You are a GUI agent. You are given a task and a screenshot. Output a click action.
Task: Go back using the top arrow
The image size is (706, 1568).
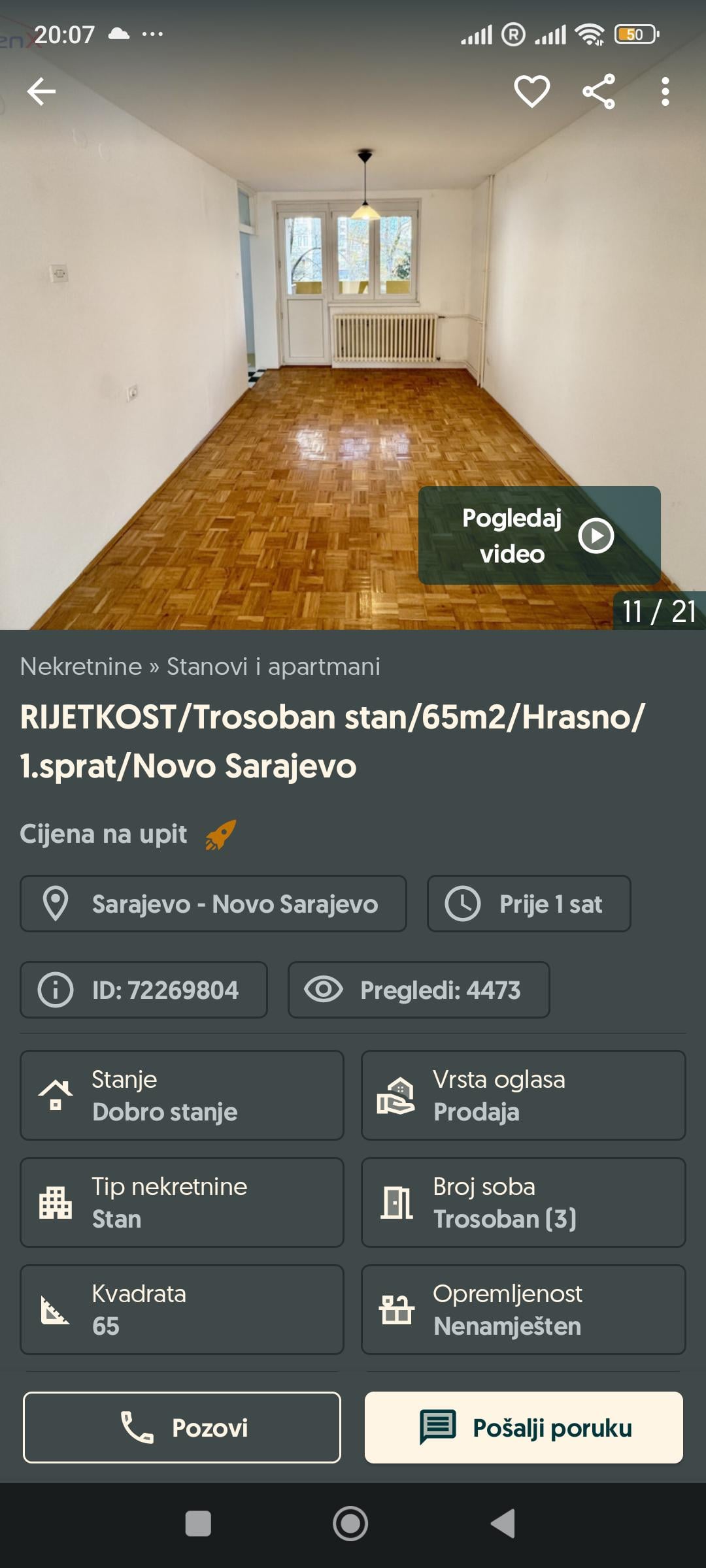click(x=41, y=91)
